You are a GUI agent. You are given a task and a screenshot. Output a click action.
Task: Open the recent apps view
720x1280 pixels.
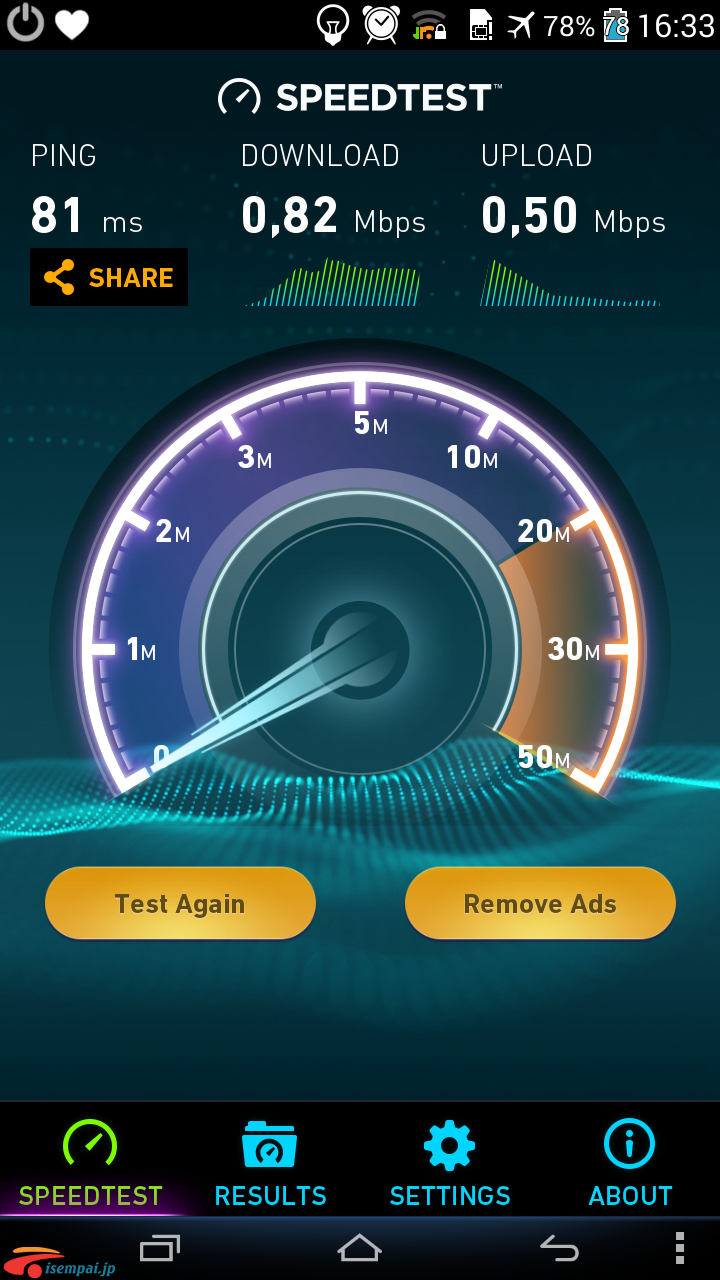click(160, 1248)
